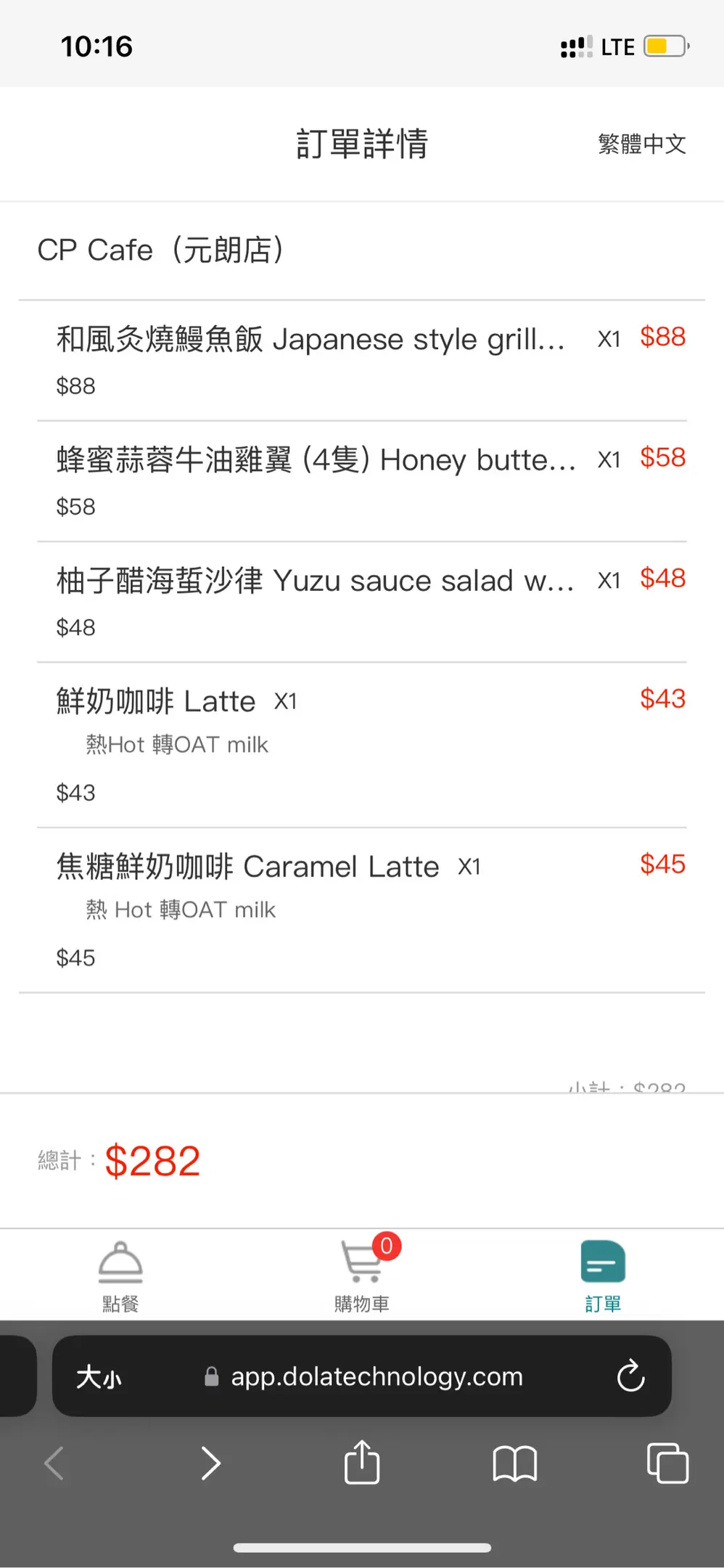Screen dimensions: 724x1568
Task: Open the 繁體中文 language selector
Action: tap(642, 144)
